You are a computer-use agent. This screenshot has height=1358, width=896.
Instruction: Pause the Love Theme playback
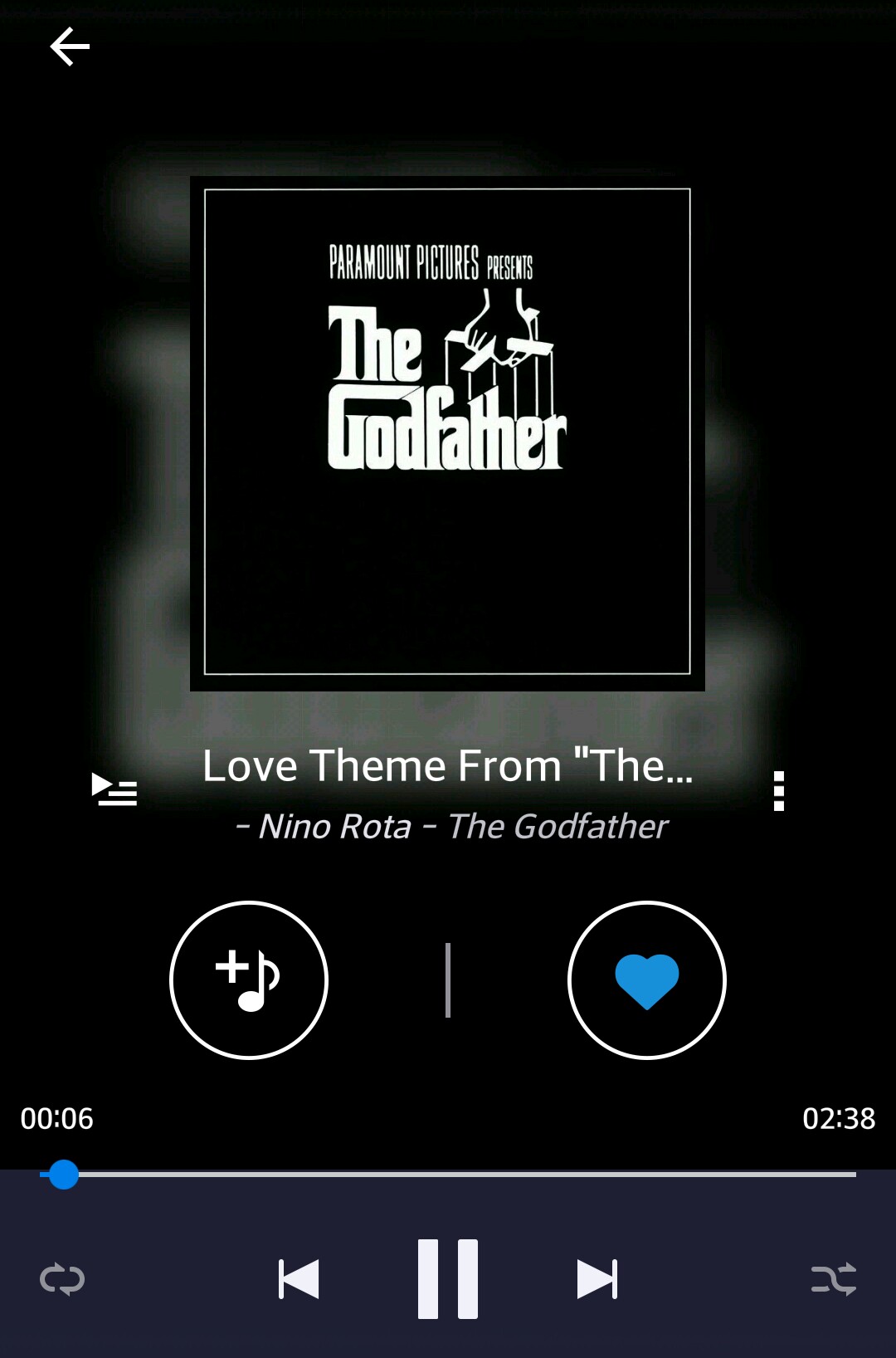448,1279
